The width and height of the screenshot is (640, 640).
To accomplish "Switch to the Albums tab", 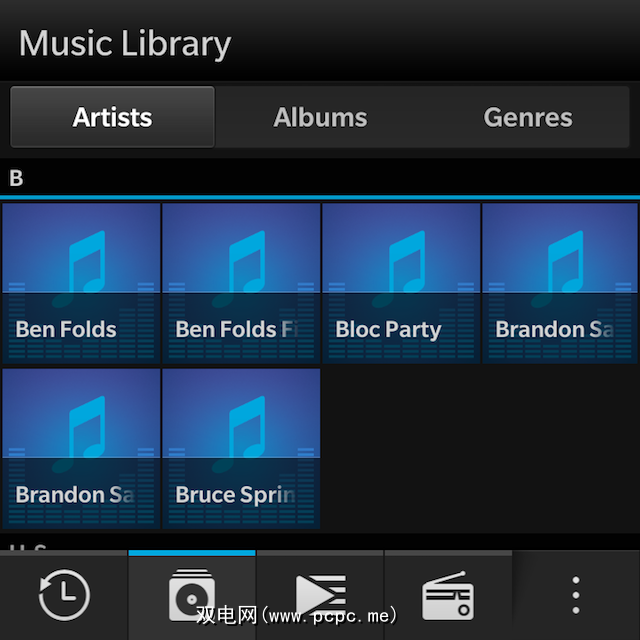I will [320, 117].
